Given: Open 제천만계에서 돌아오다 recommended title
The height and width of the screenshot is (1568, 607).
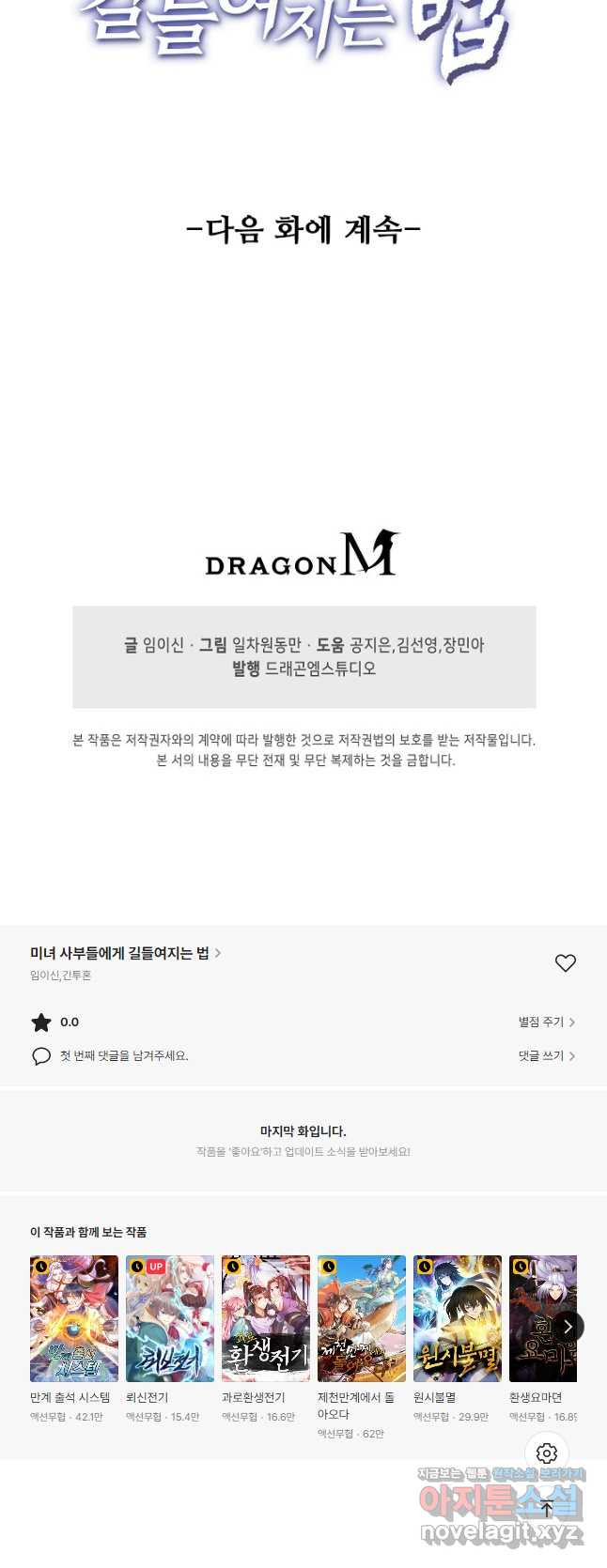Looking at the screenshot, I should (362, 1318).
